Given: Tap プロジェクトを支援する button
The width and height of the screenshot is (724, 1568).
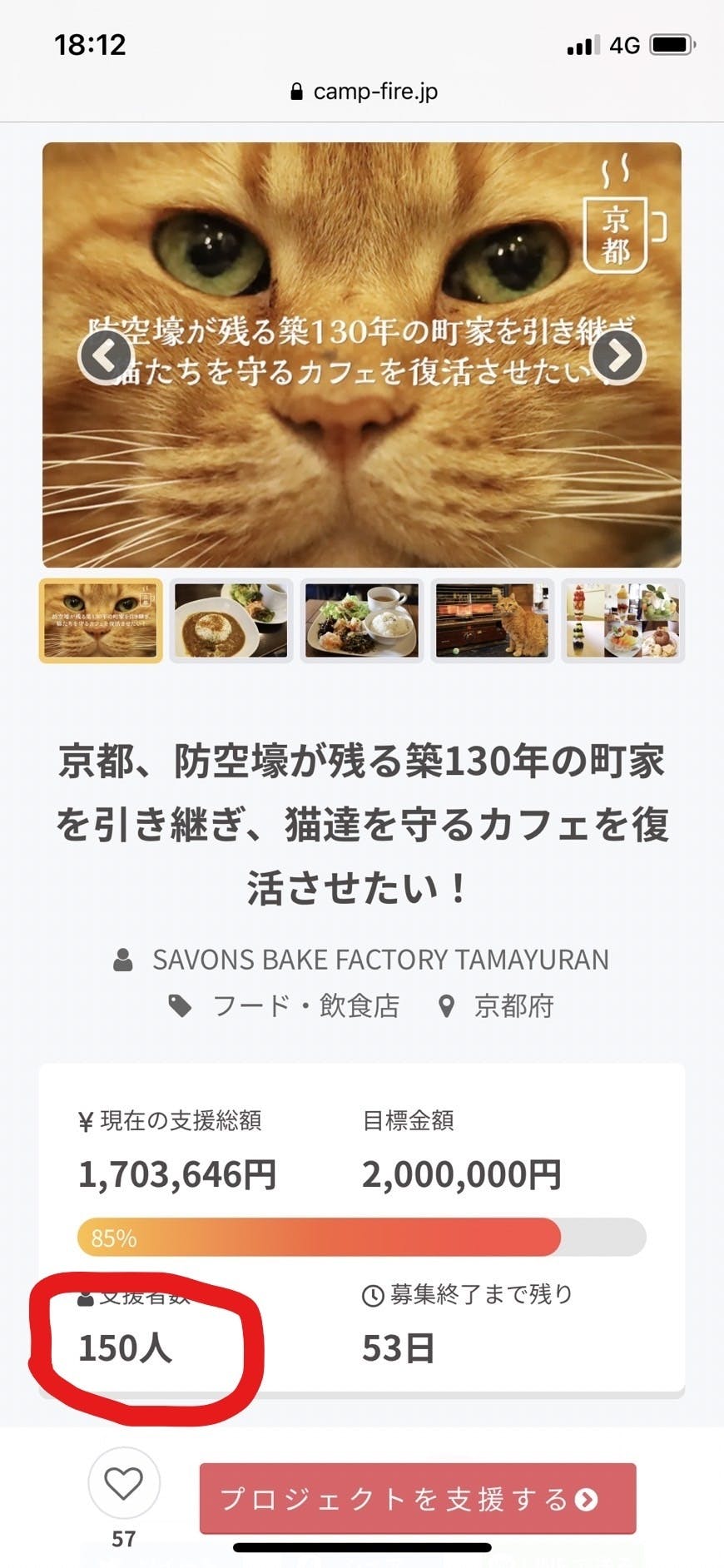Looking at the screenshot, I should [418, 1499].
